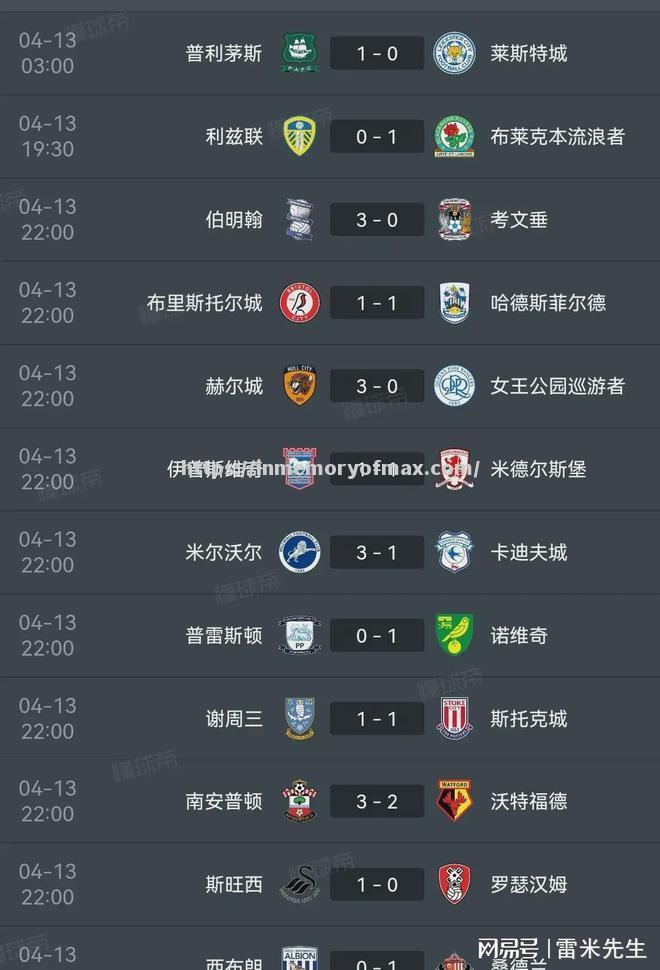Viewport: 660px width, 970px height.
Task: Open the 利兹联 vs 布莱克本流浪者 match
Action: [x=377, y=136]
